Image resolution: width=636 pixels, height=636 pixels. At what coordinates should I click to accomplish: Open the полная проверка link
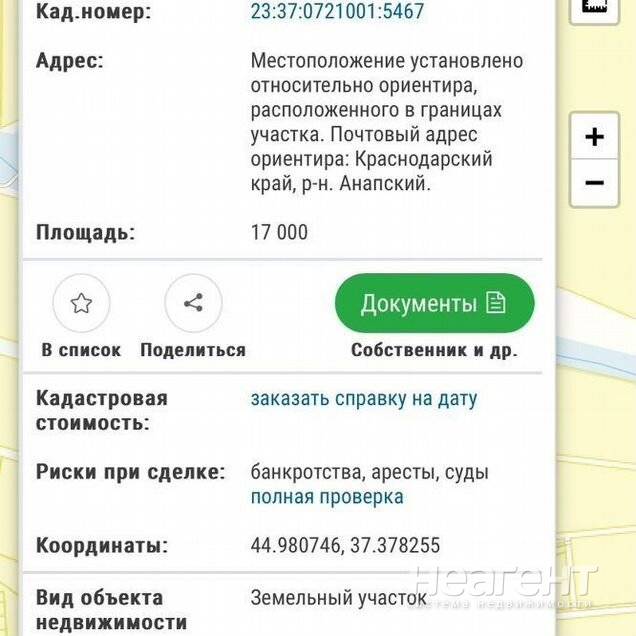point(327,497)
